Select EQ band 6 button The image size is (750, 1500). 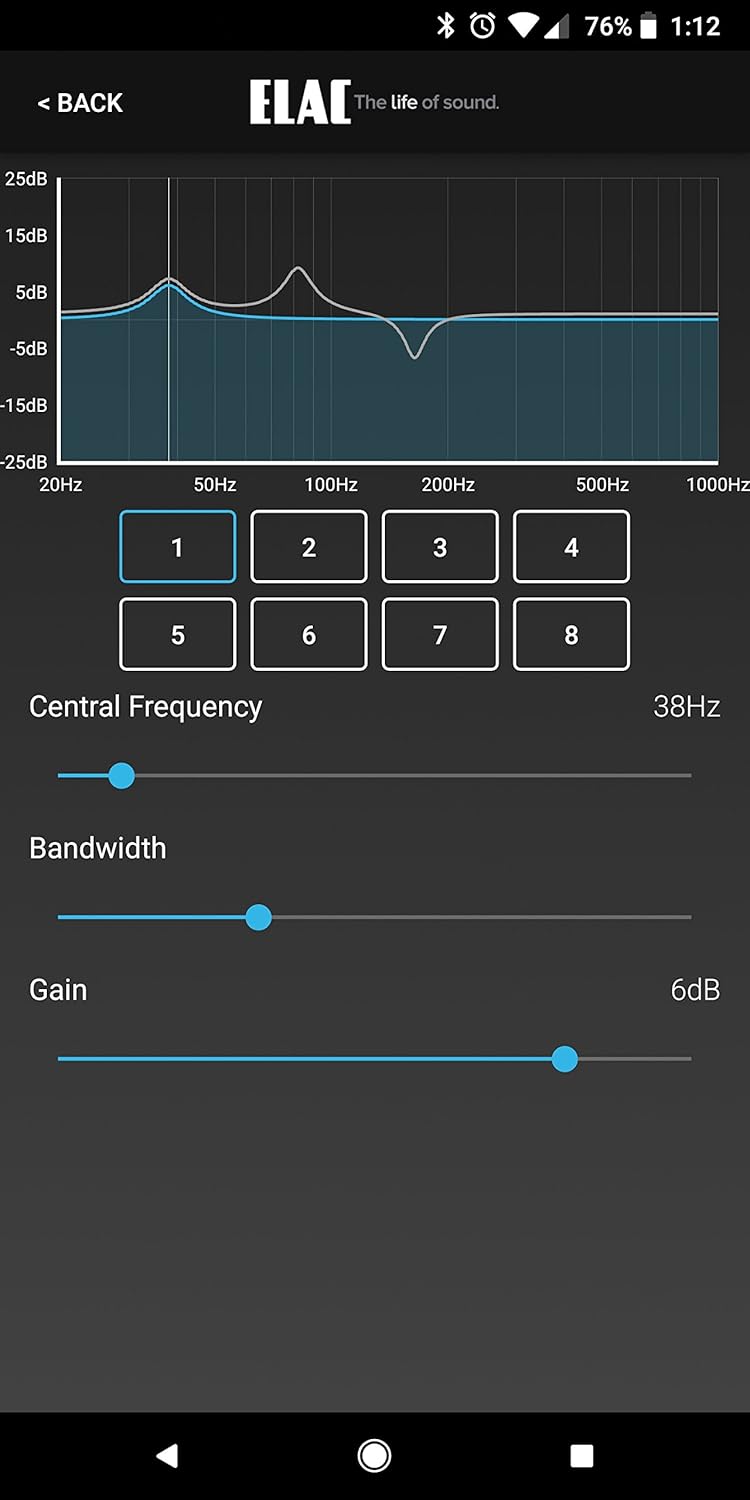point(308,634)
